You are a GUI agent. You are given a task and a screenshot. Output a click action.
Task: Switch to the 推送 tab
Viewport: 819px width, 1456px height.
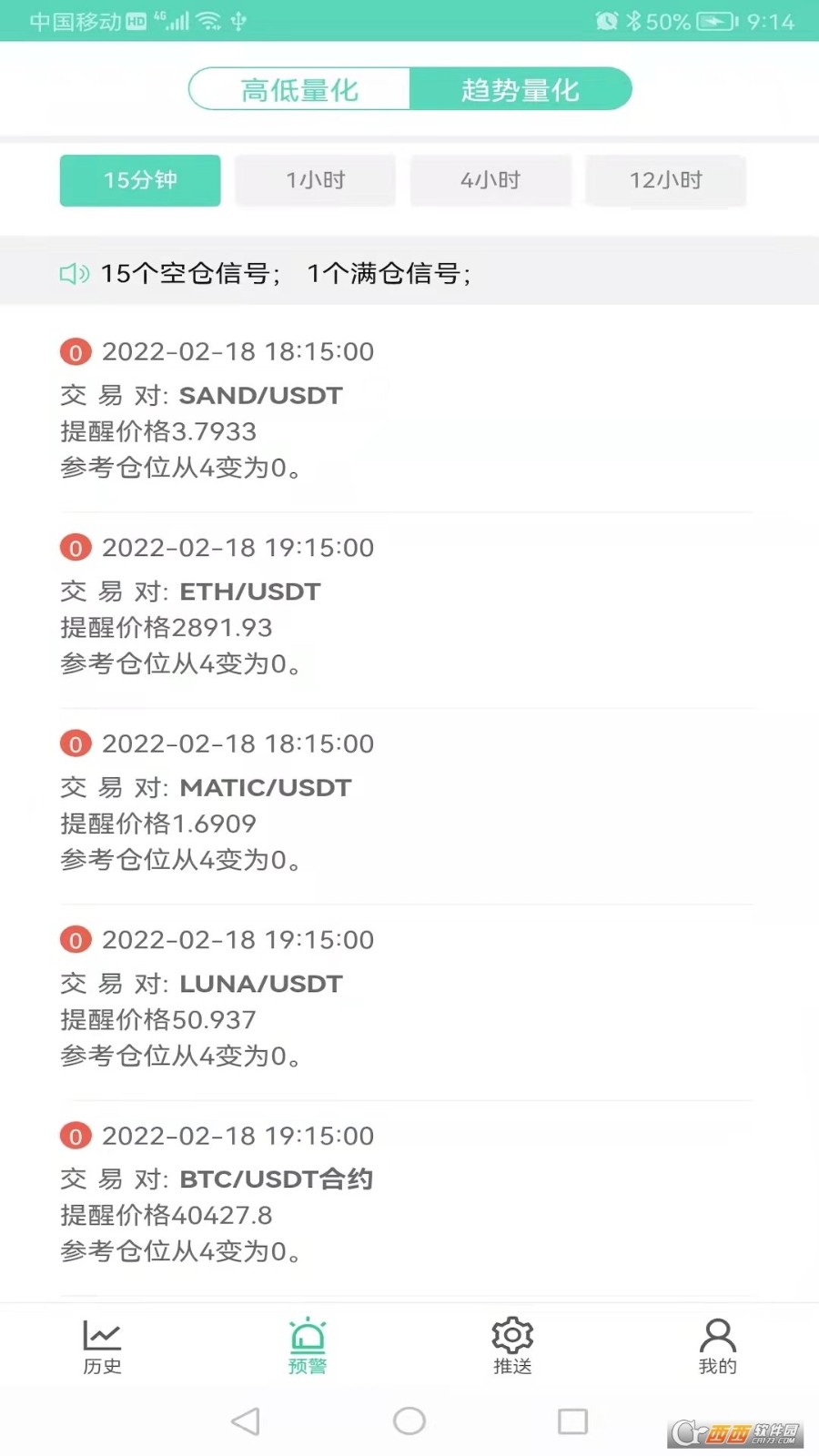(x=512, y=1347)
